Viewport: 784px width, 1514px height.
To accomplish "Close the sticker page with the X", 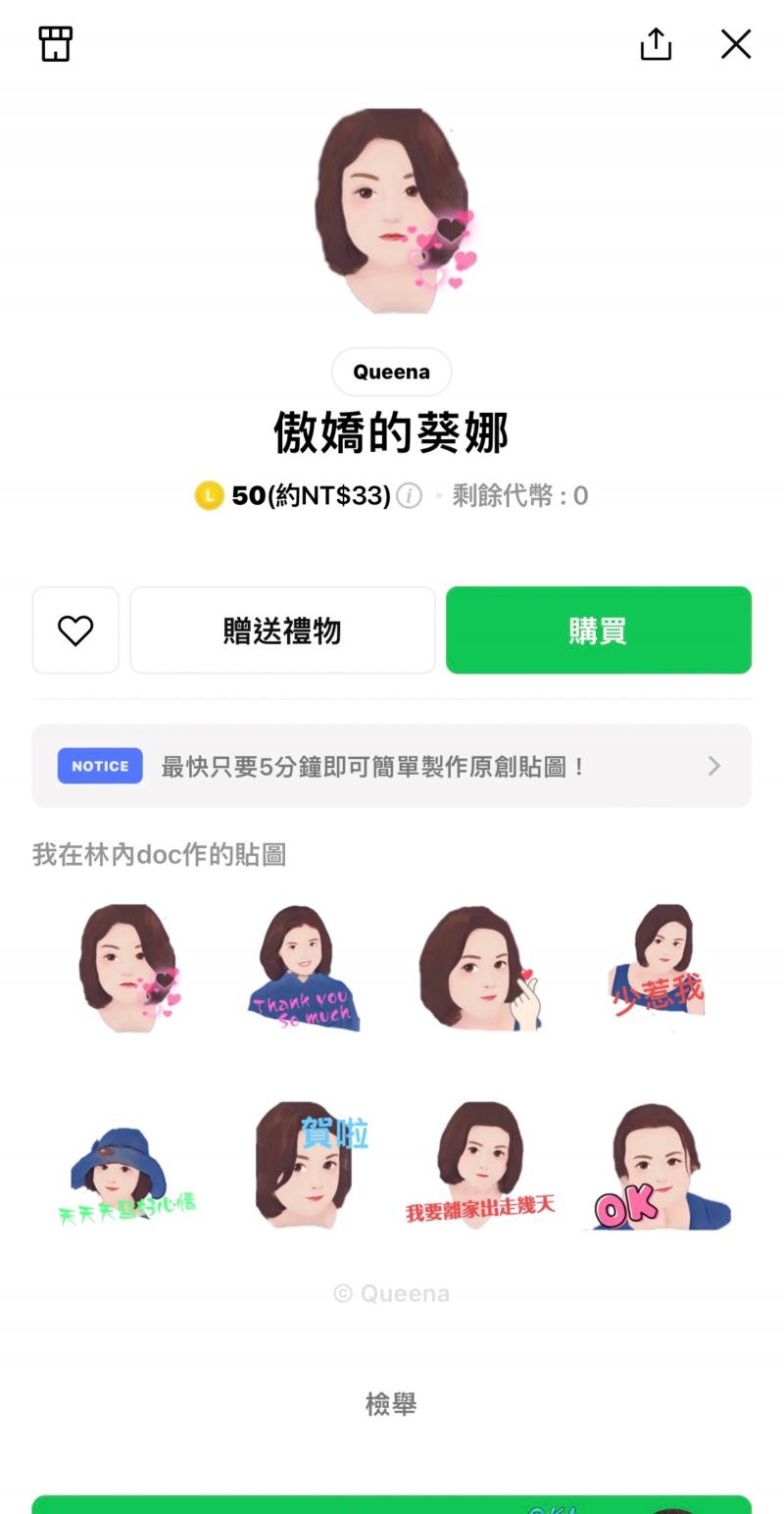I will (x=735, y=43).
